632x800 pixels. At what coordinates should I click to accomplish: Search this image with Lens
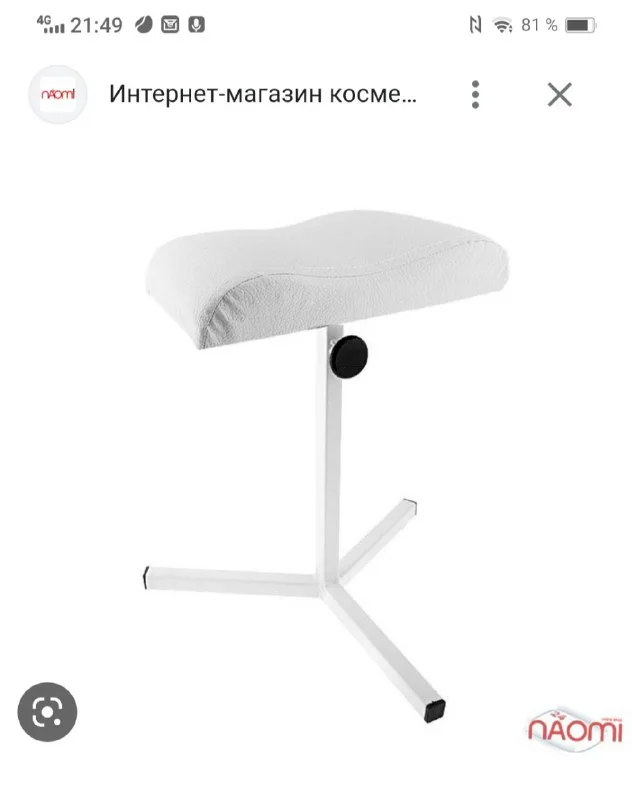tap(47, 713)
